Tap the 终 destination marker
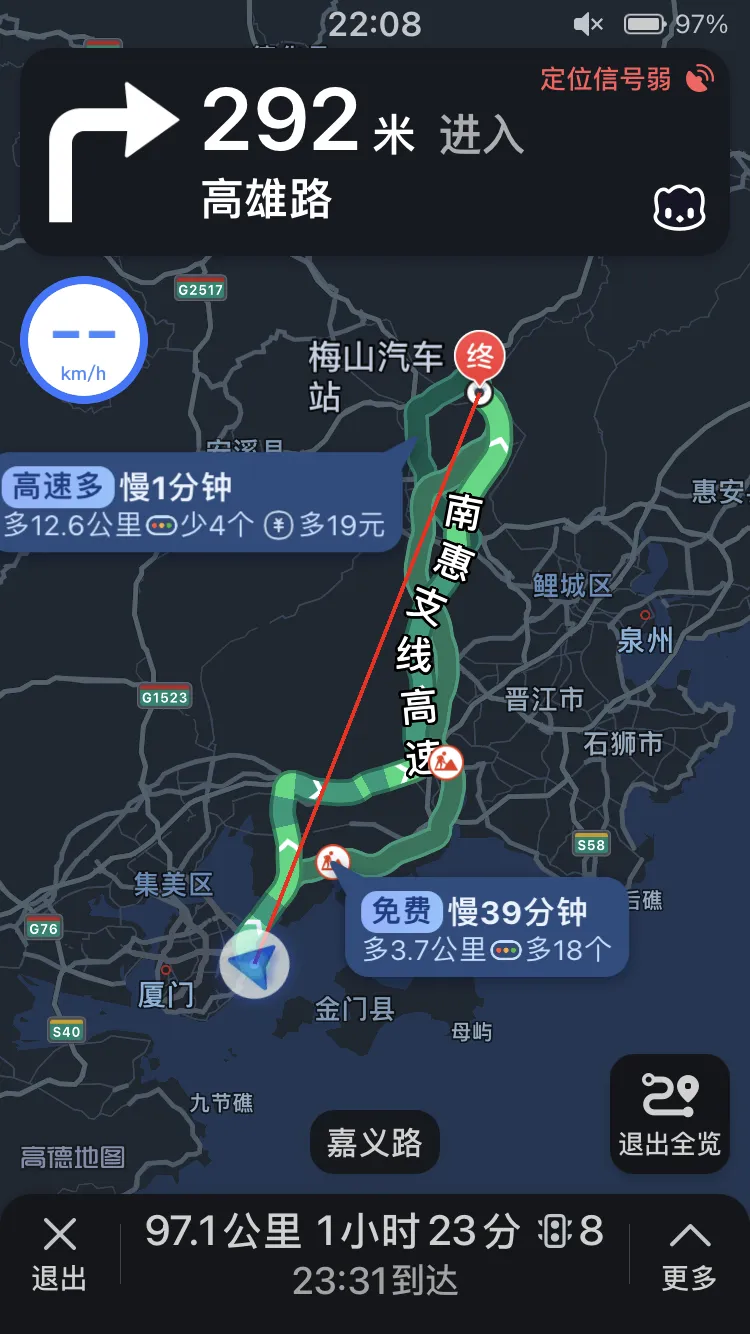Image resolution: width=750 pixels, height=1334 pixels. click(480, 357)
